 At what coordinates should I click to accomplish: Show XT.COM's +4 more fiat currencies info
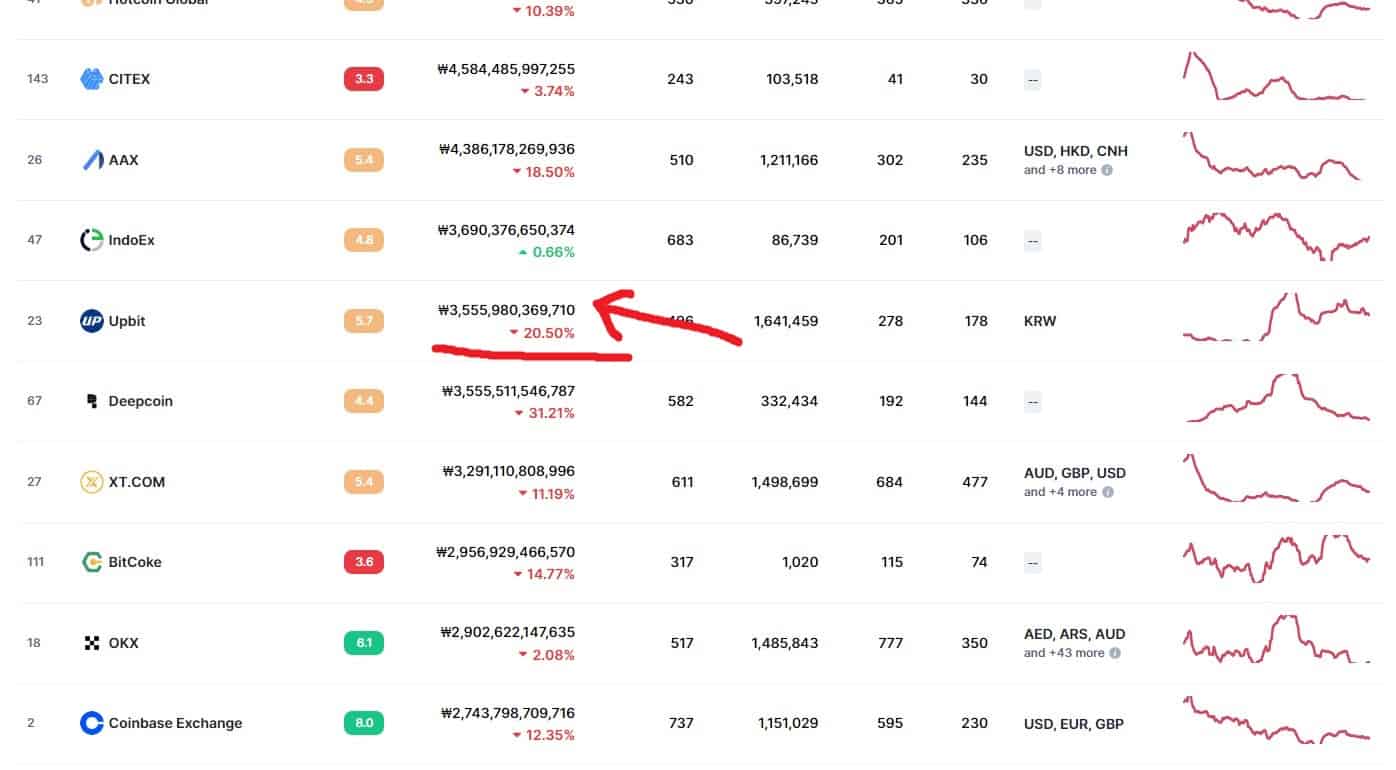pos(1107,492)
